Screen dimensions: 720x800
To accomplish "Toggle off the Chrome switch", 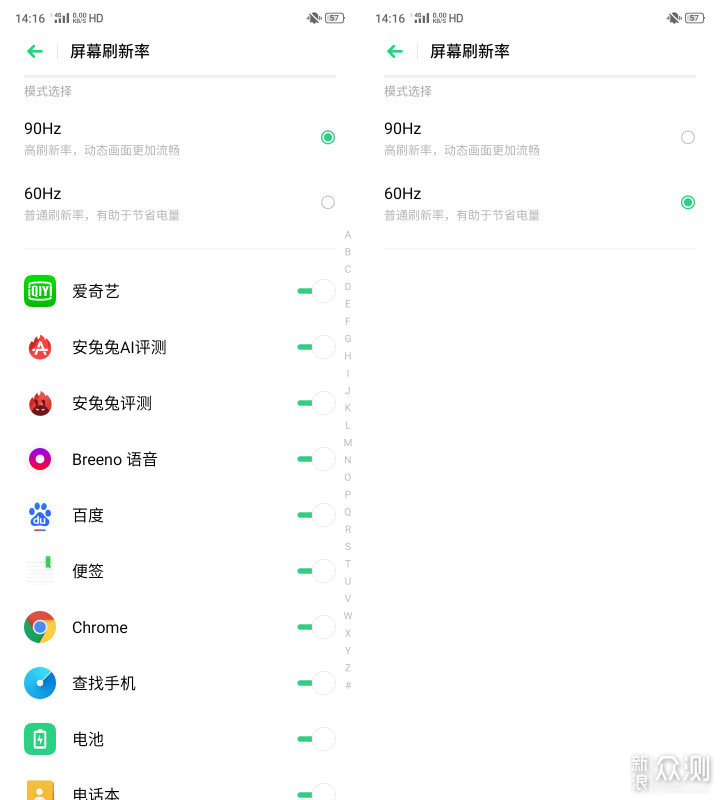I will tap(316, 627).
